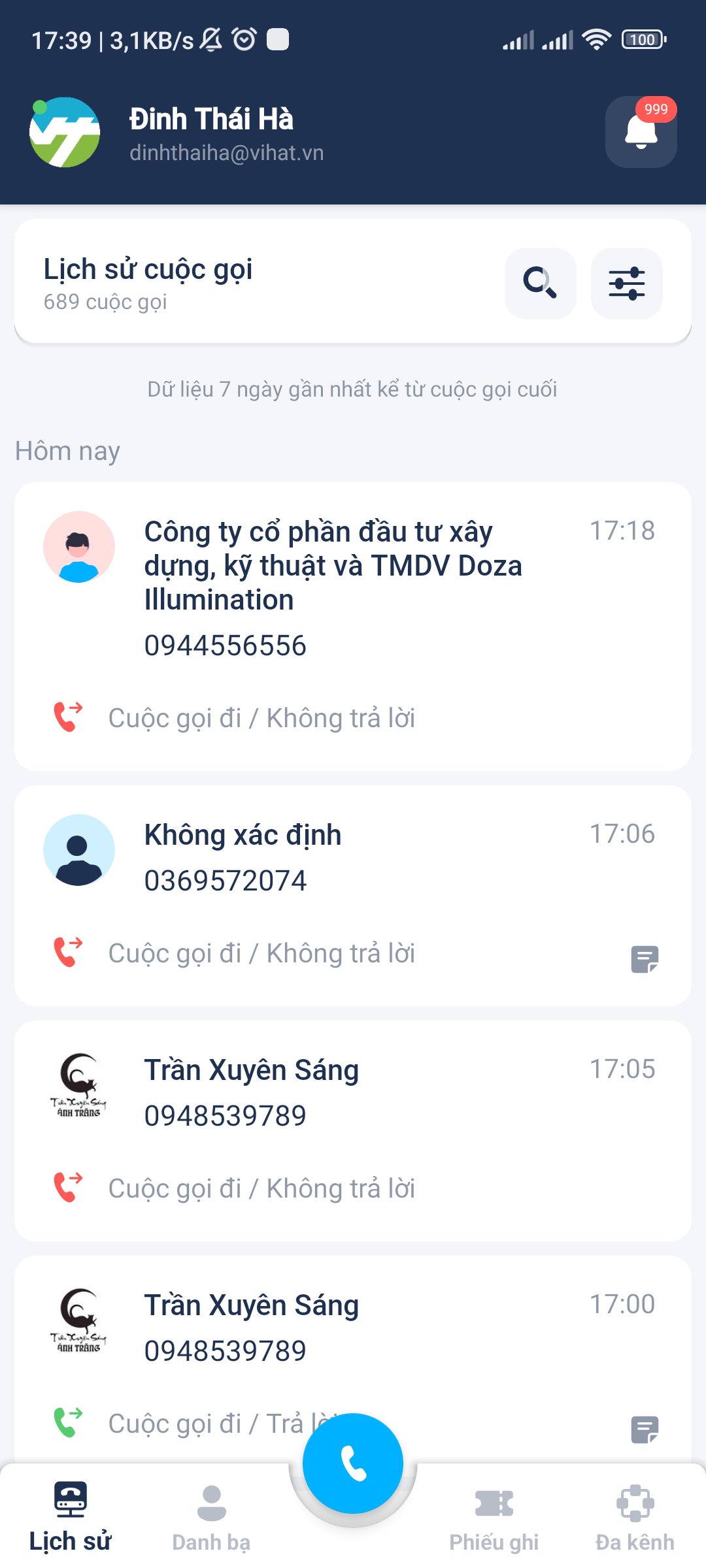
Task: Open the notifications bell
Action: coord(641,132)
